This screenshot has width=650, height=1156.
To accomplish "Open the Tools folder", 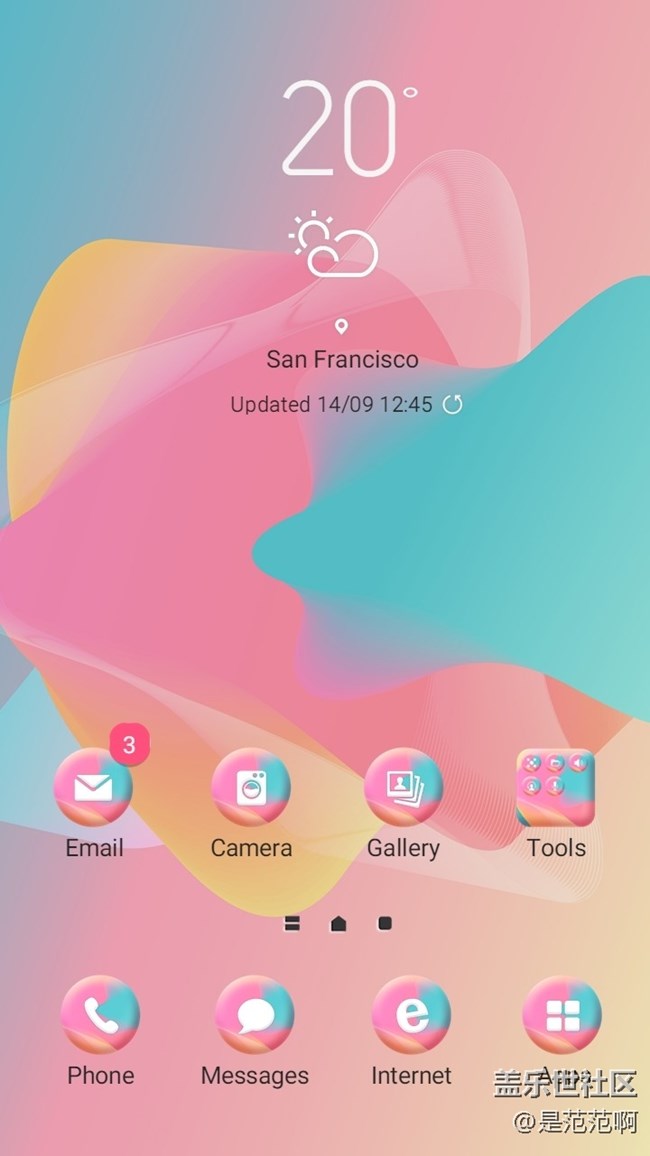I will (x=556, y=787).
